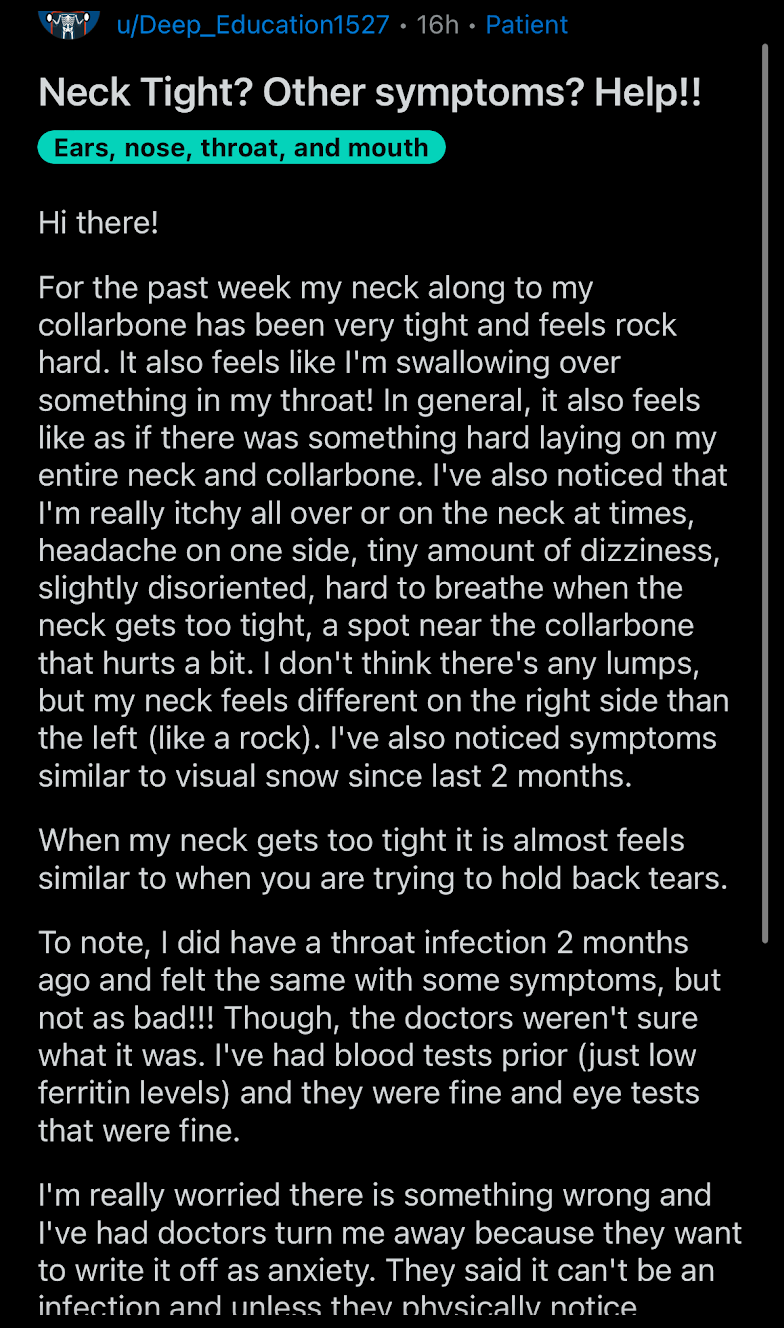
Task: Open the profile of u/Deep_Education1527
Action: (x=253, y=24)
